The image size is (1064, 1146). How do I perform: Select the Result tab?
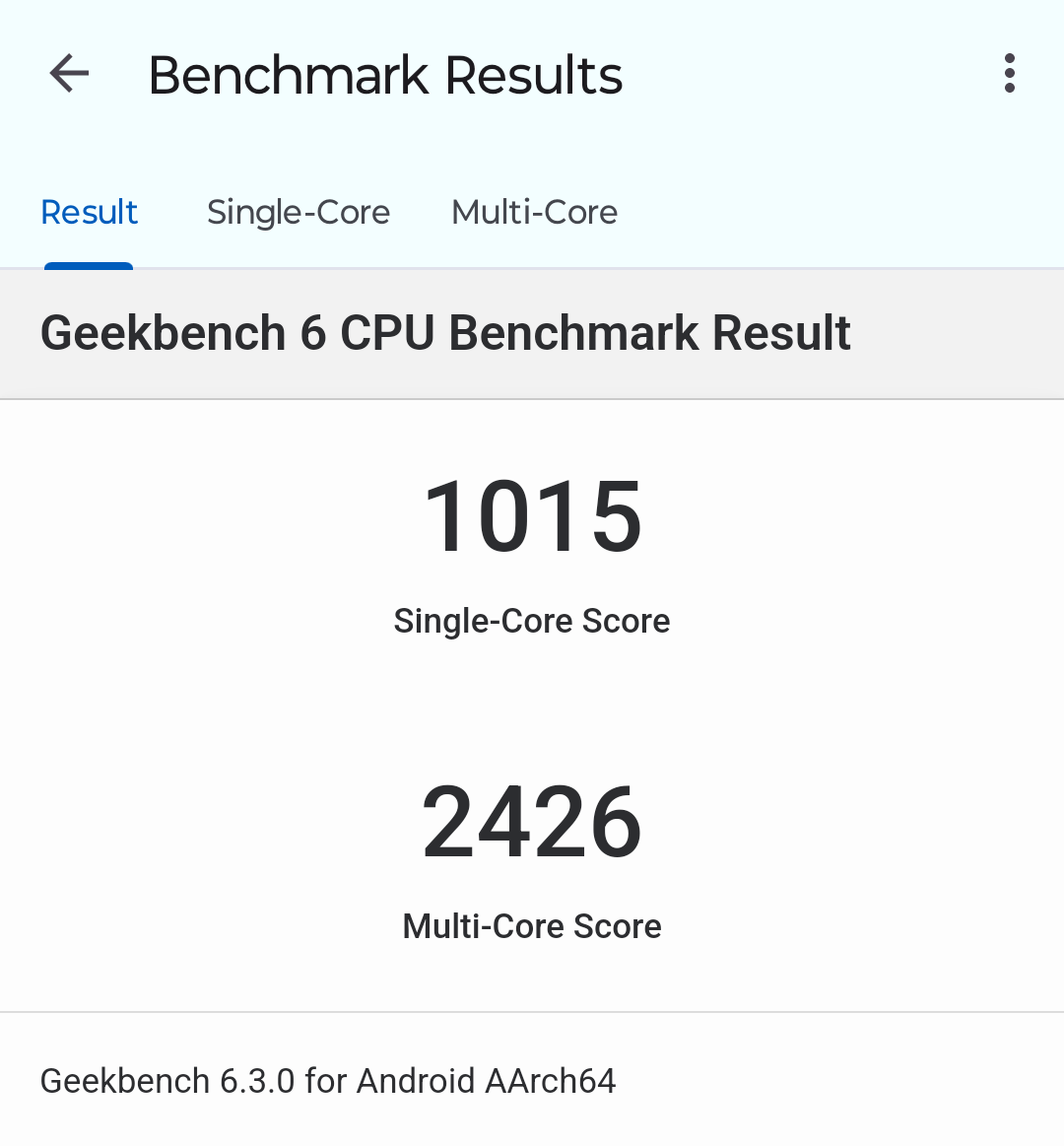[89, 213]
